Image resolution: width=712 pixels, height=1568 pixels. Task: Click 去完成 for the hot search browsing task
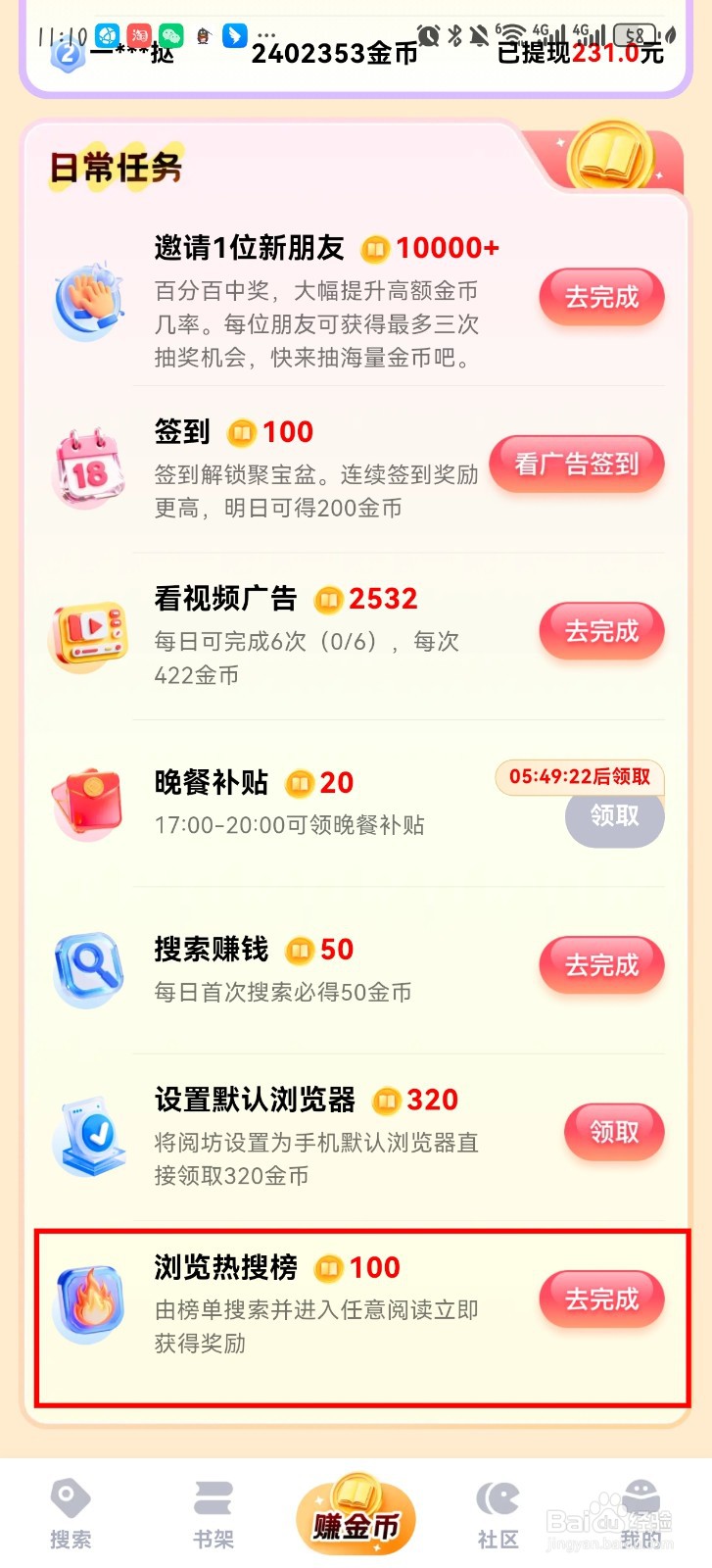tap(601, 1299)
